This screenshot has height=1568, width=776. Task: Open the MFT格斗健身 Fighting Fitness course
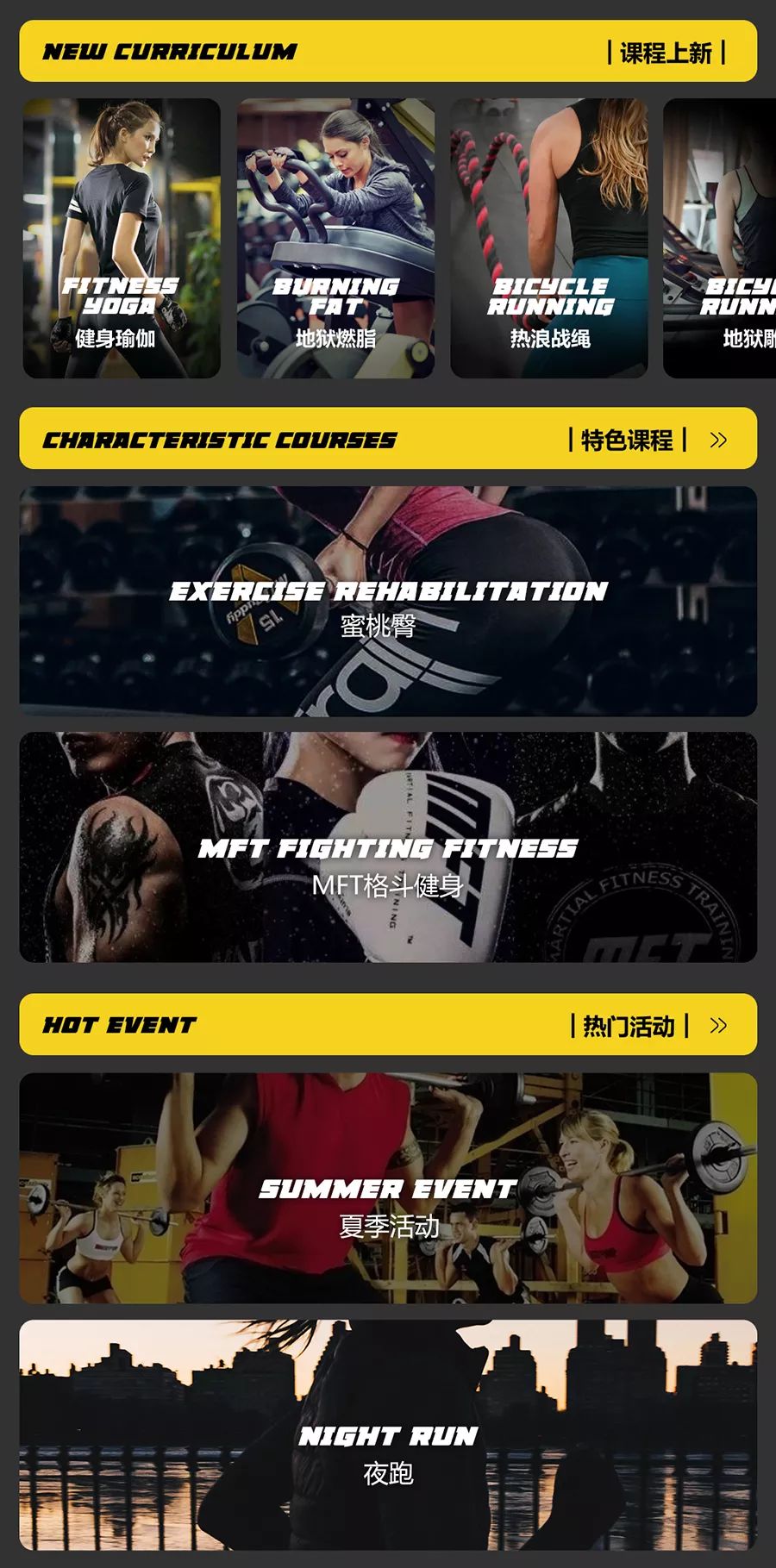[388, 847]
